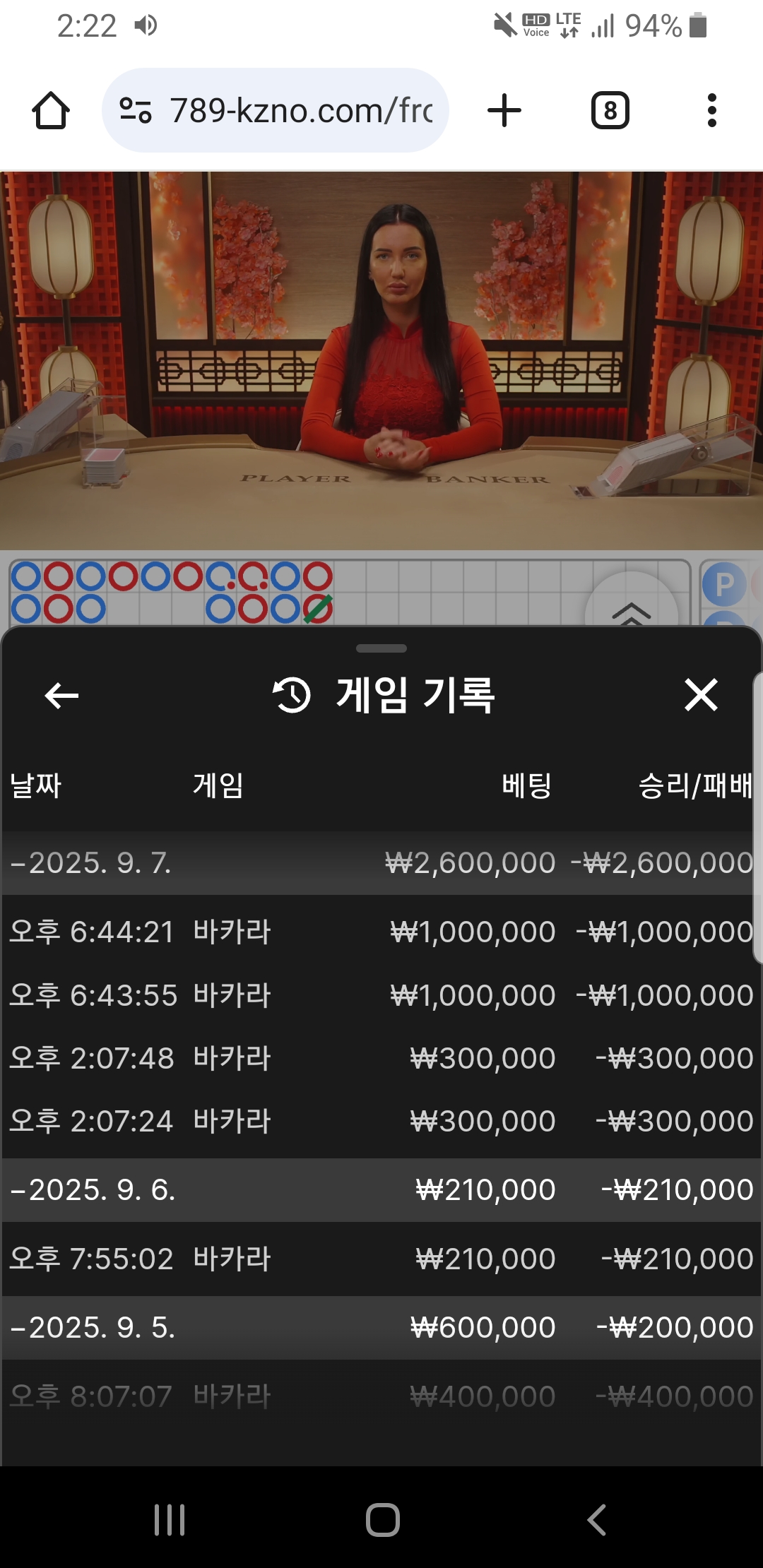Open a new browser tab

coord(504,111)
